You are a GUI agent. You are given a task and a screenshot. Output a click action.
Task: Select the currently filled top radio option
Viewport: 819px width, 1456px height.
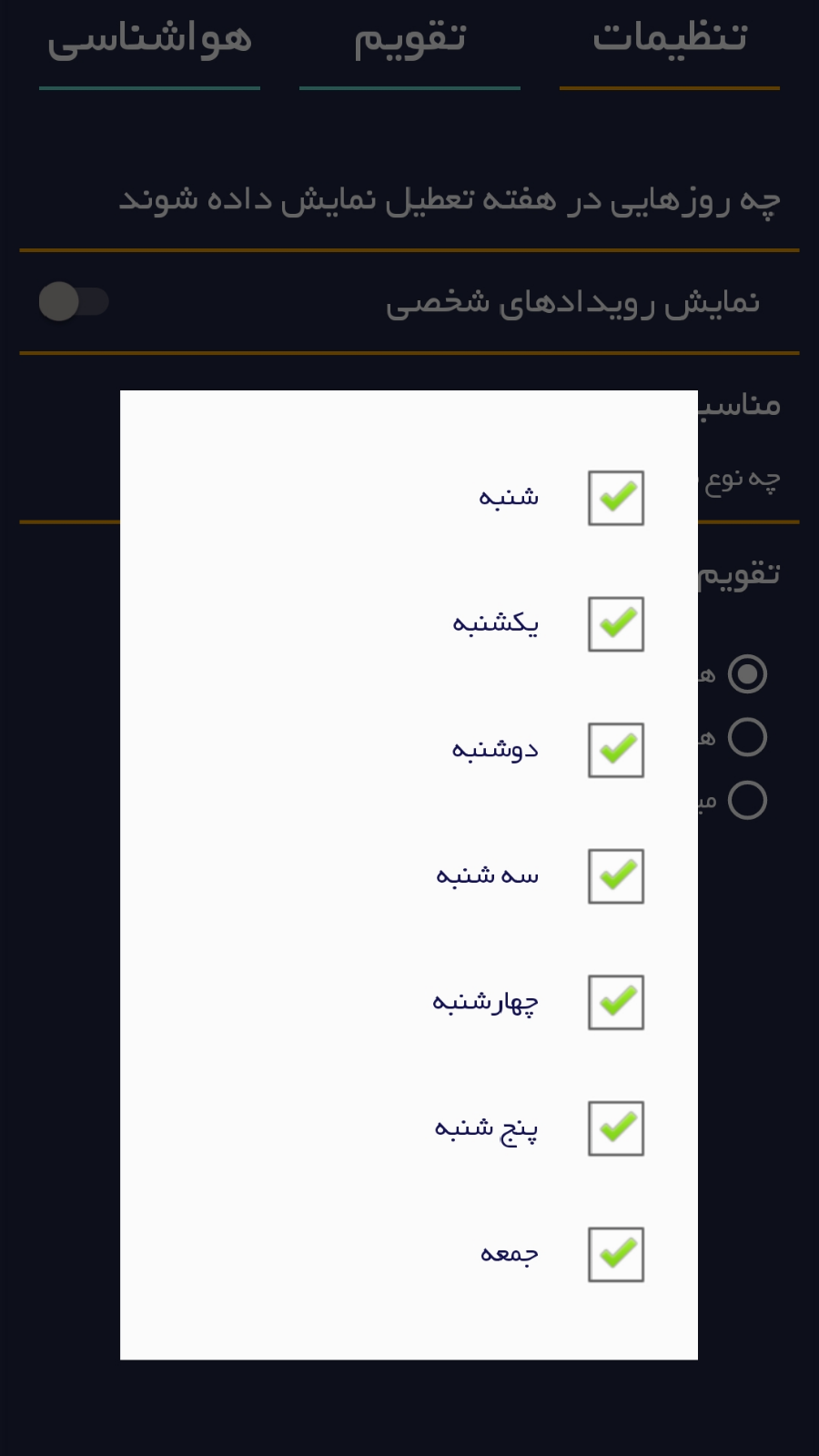tap(748, 674)
